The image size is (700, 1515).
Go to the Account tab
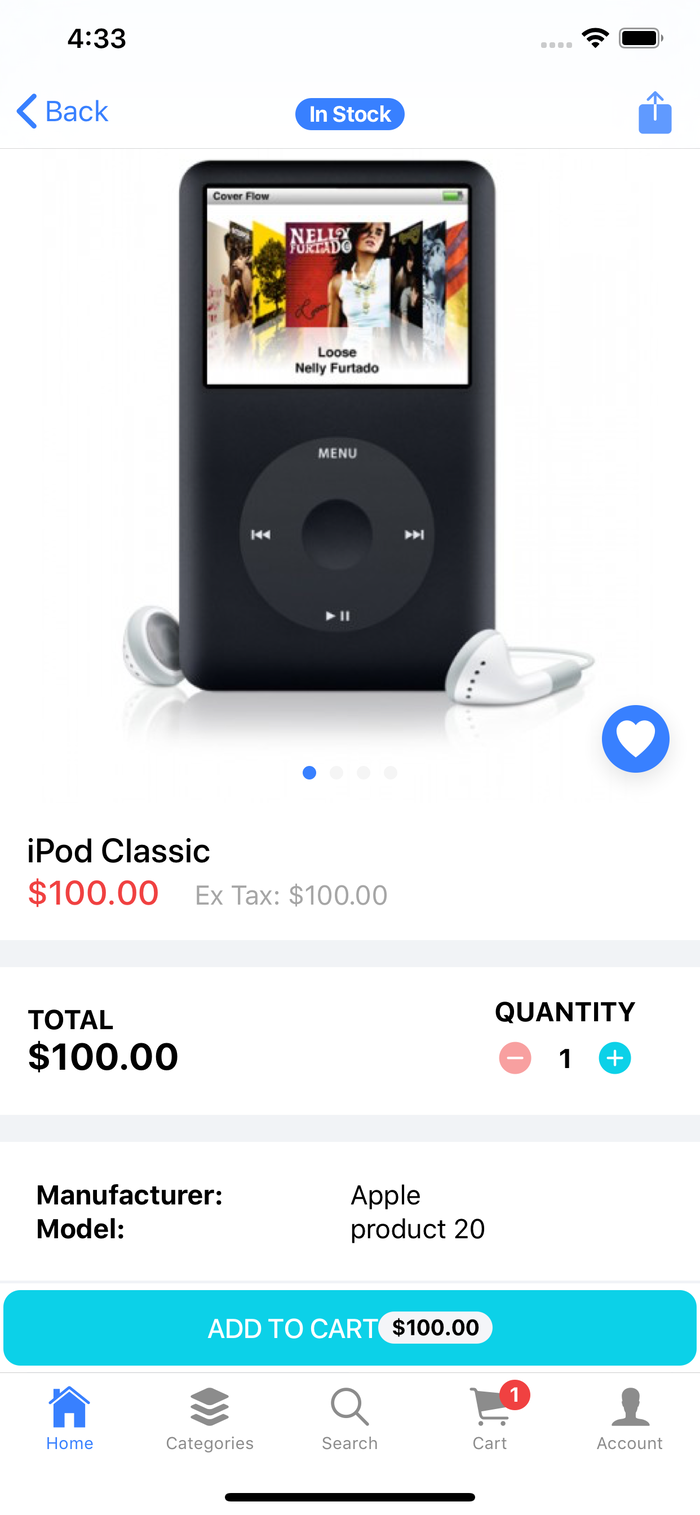pos(630,1420)
